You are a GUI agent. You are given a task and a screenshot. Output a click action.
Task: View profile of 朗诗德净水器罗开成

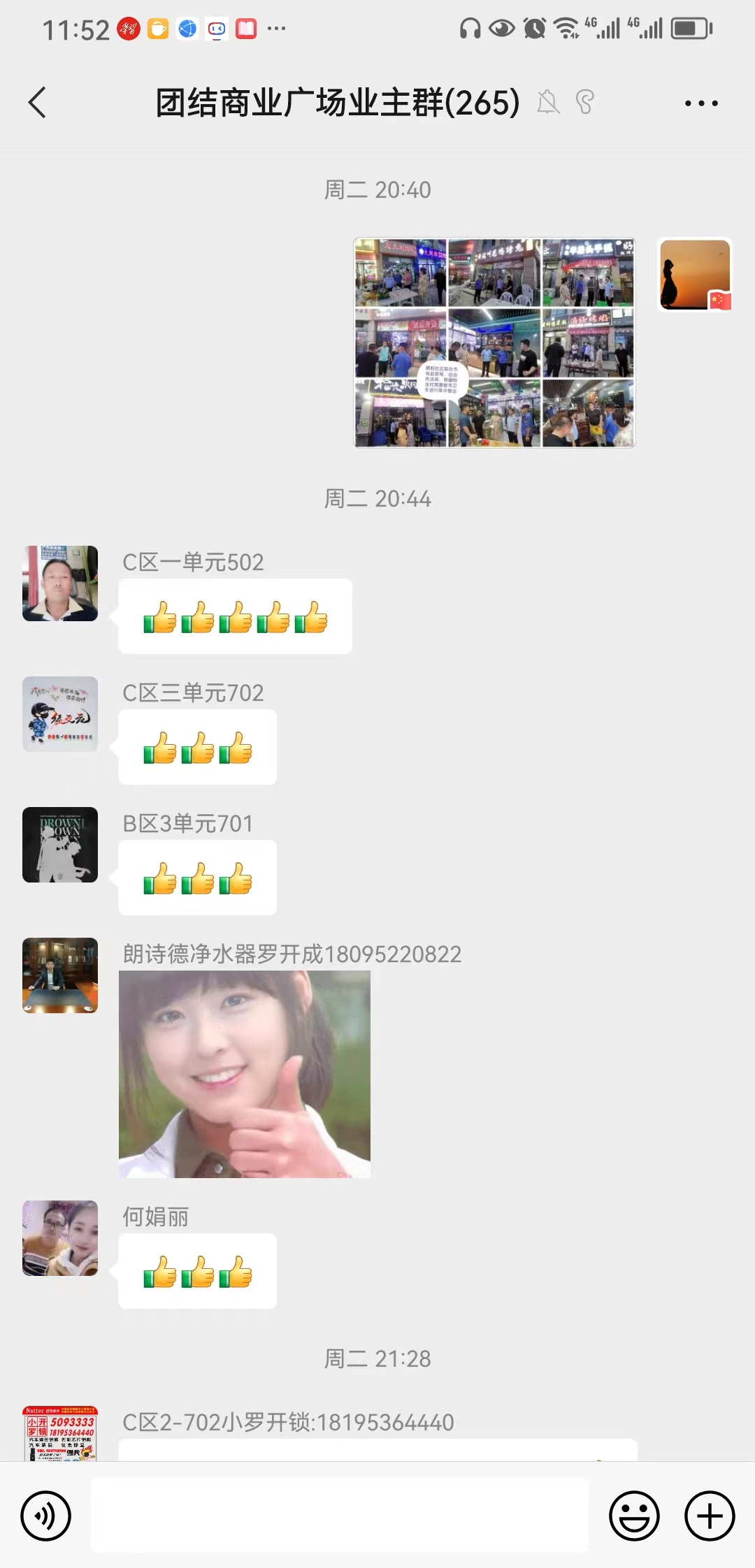click(60, 975)
